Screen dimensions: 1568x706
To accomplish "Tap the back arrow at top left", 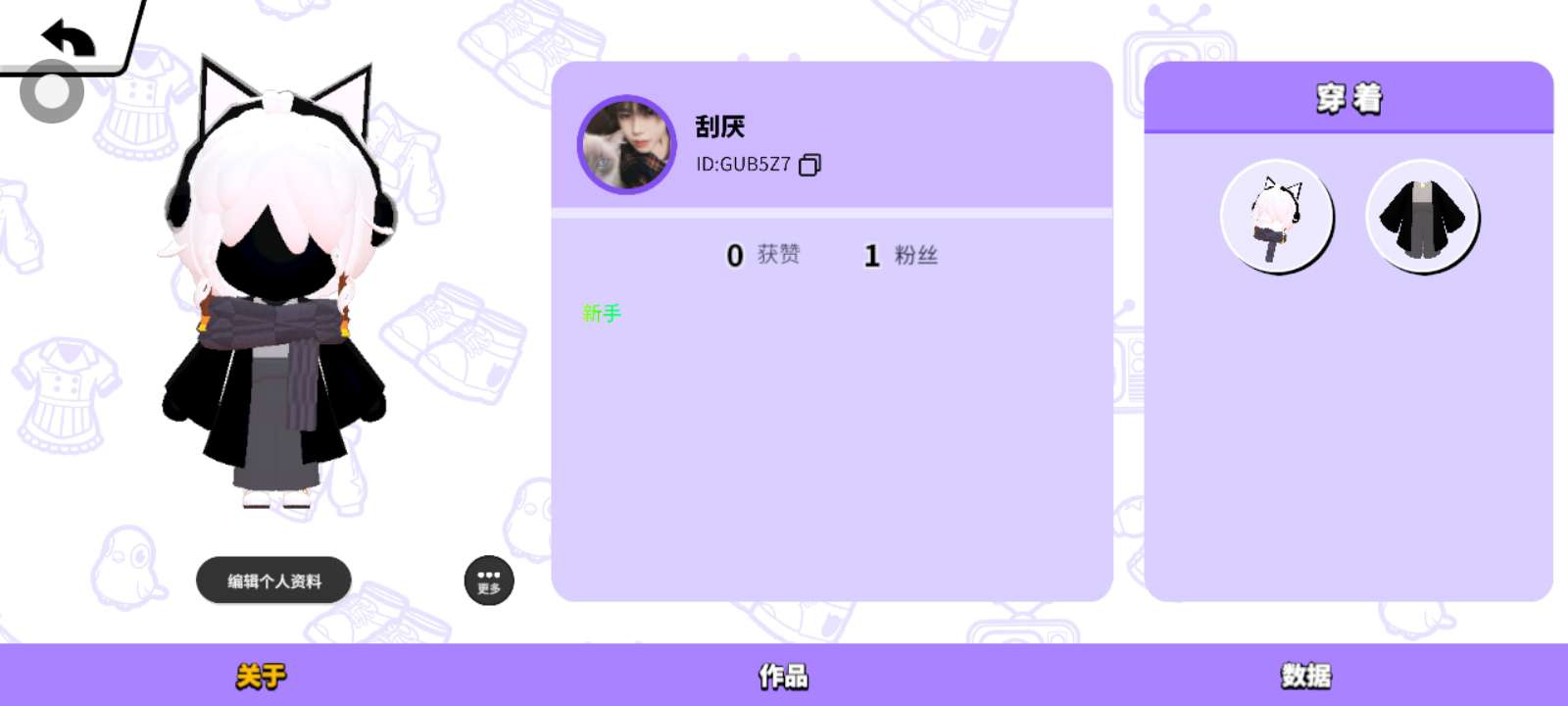I will tap(69, 37).
